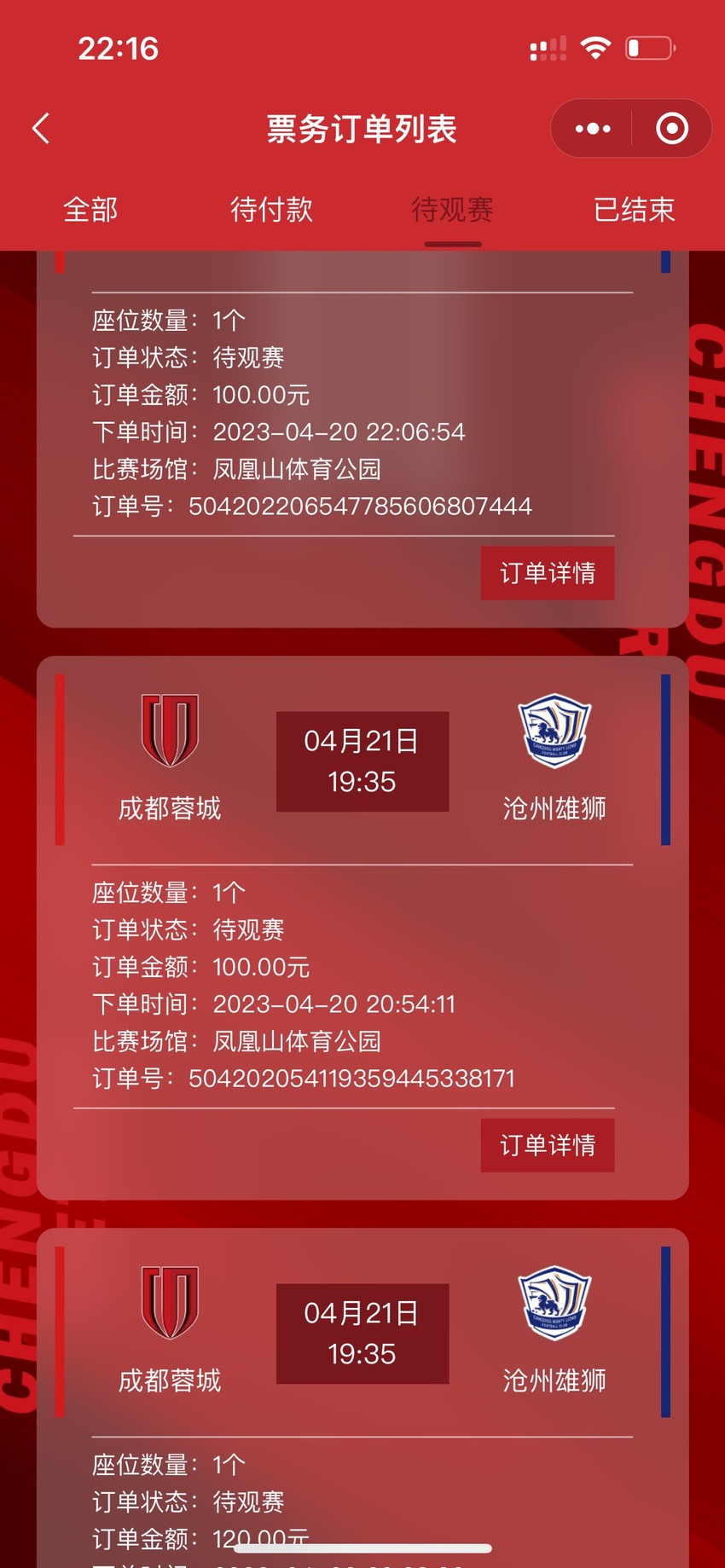Open the mini program more-options menu
Viewport: 725px width, 1568px height.
[593, 129]
